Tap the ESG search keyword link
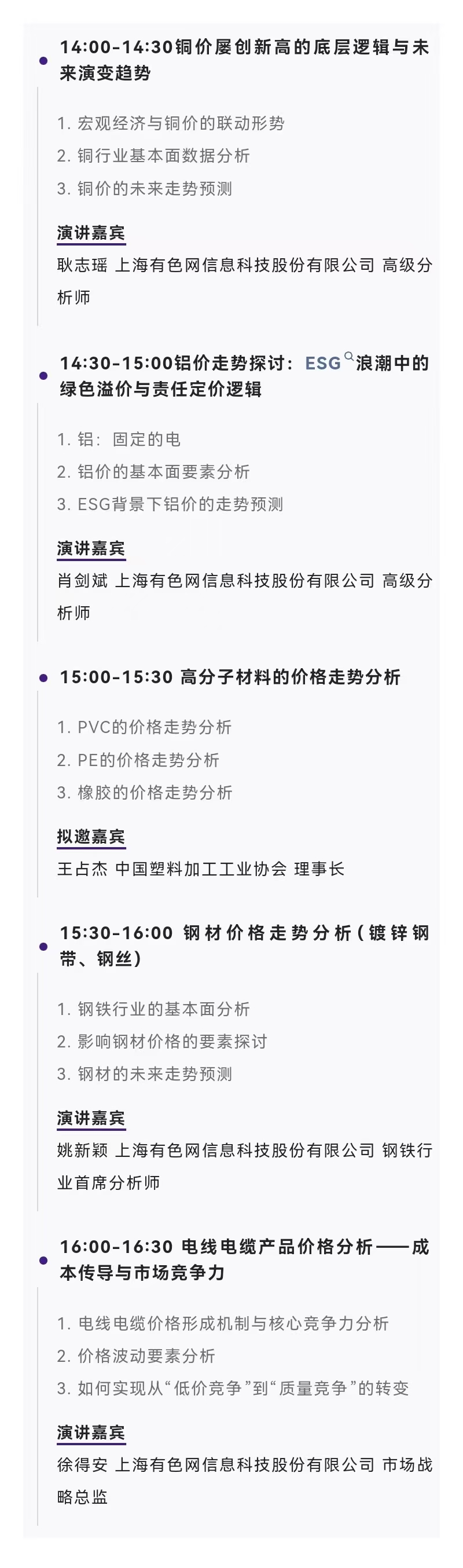 324,364
